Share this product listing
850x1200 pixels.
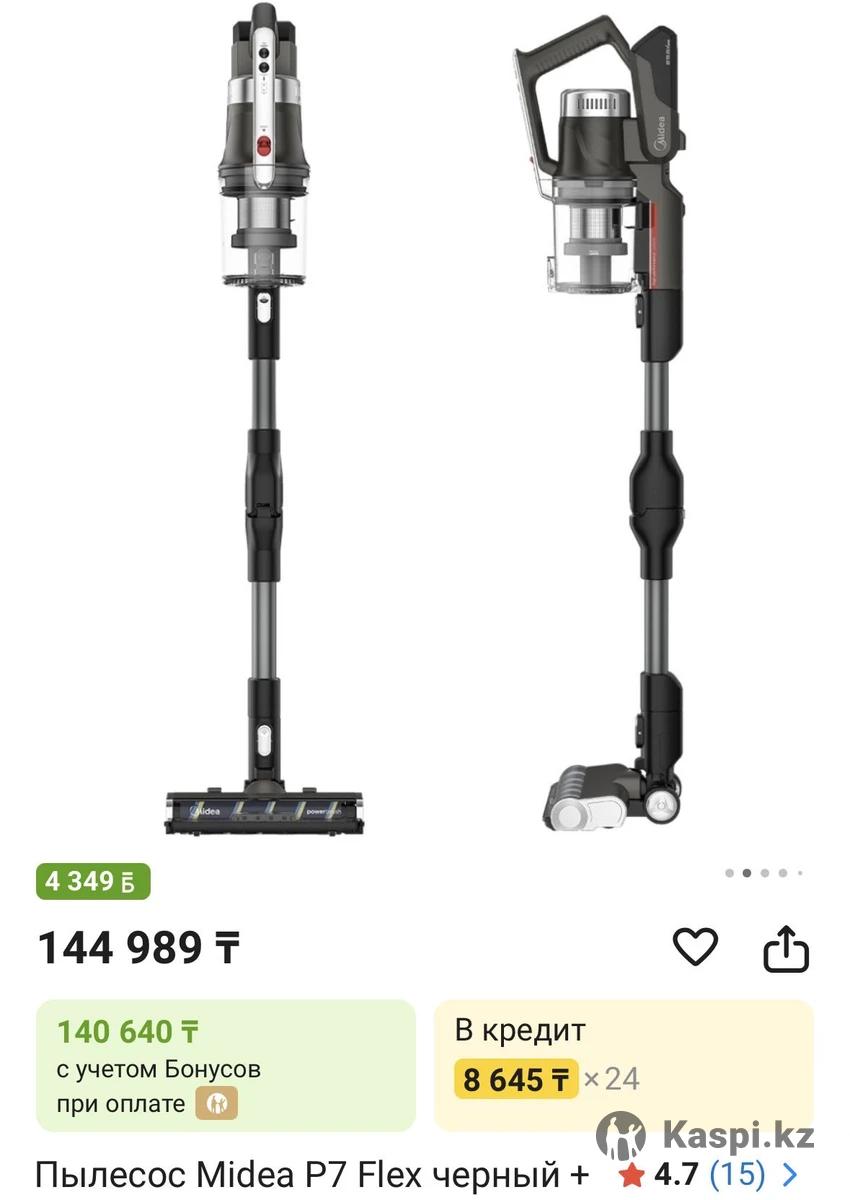tap(785, 948)
